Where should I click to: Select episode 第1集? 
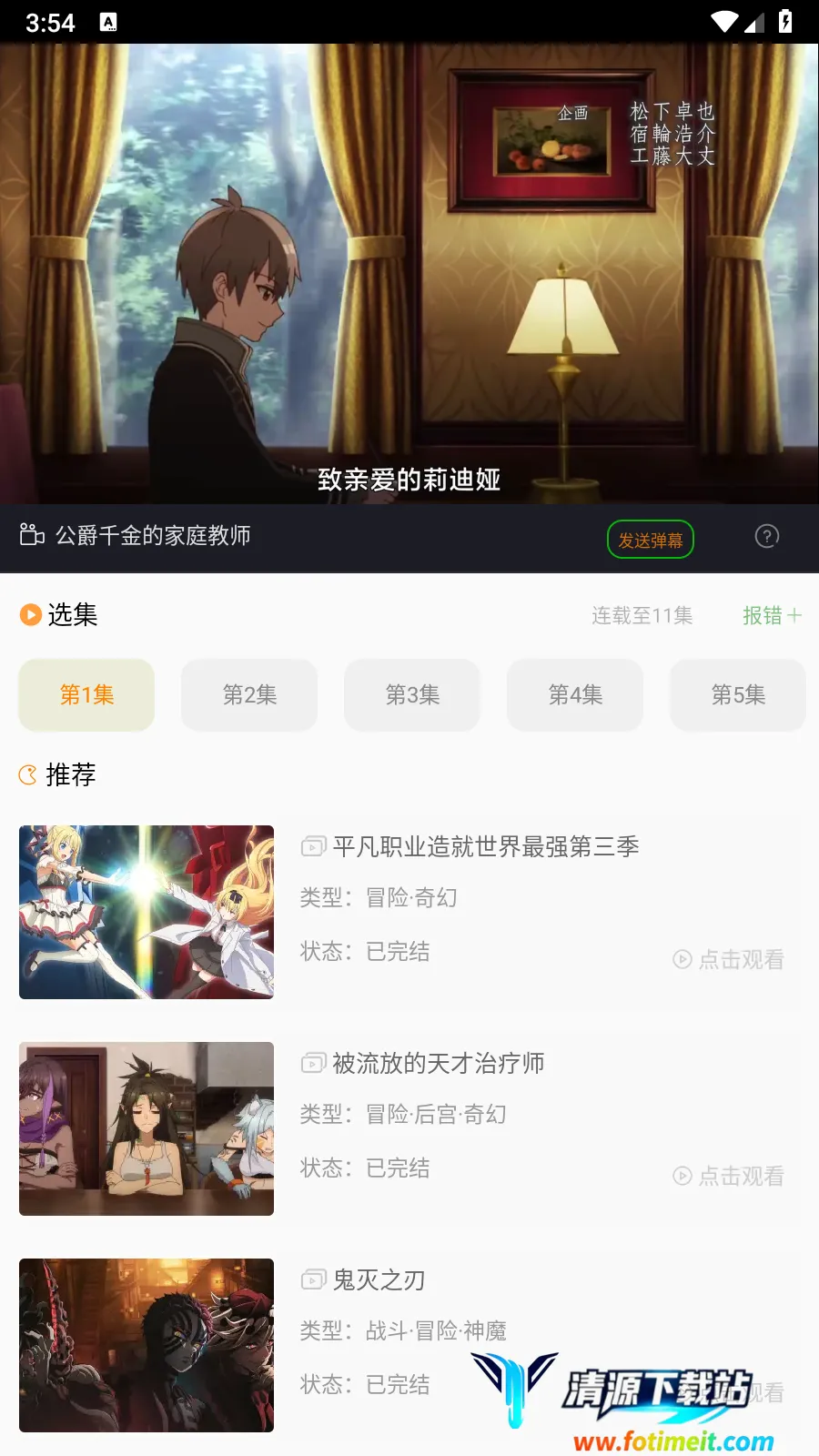(x=86, y=695)
